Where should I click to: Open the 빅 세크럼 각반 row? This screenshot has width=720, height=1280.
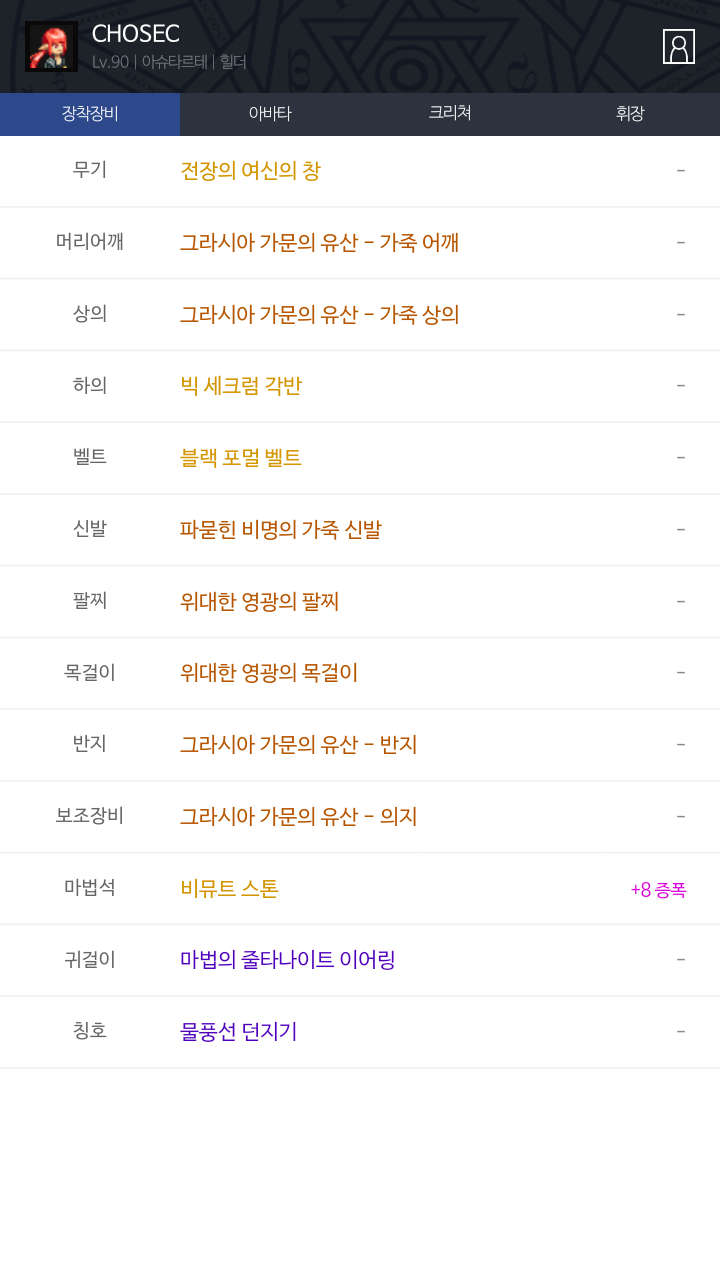tap(241, 386)
